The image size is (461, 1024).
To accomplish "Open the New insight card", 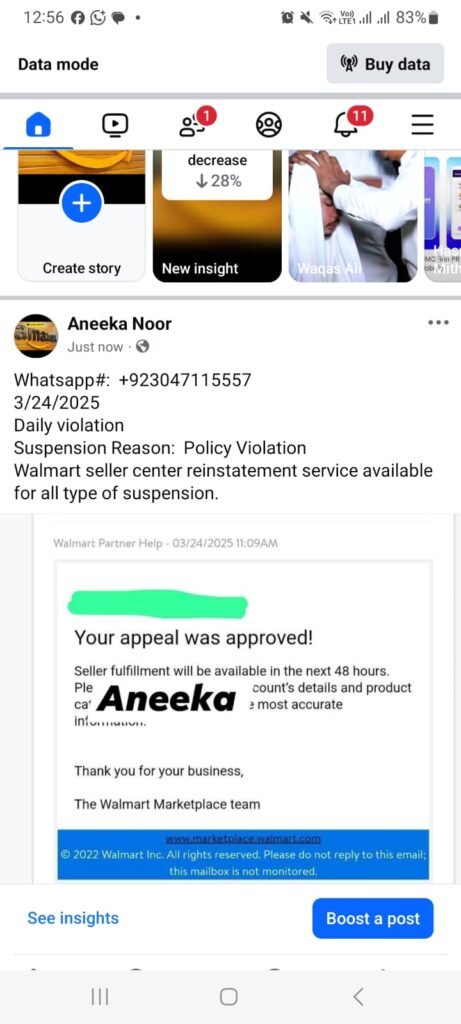I will pos(217,216).
